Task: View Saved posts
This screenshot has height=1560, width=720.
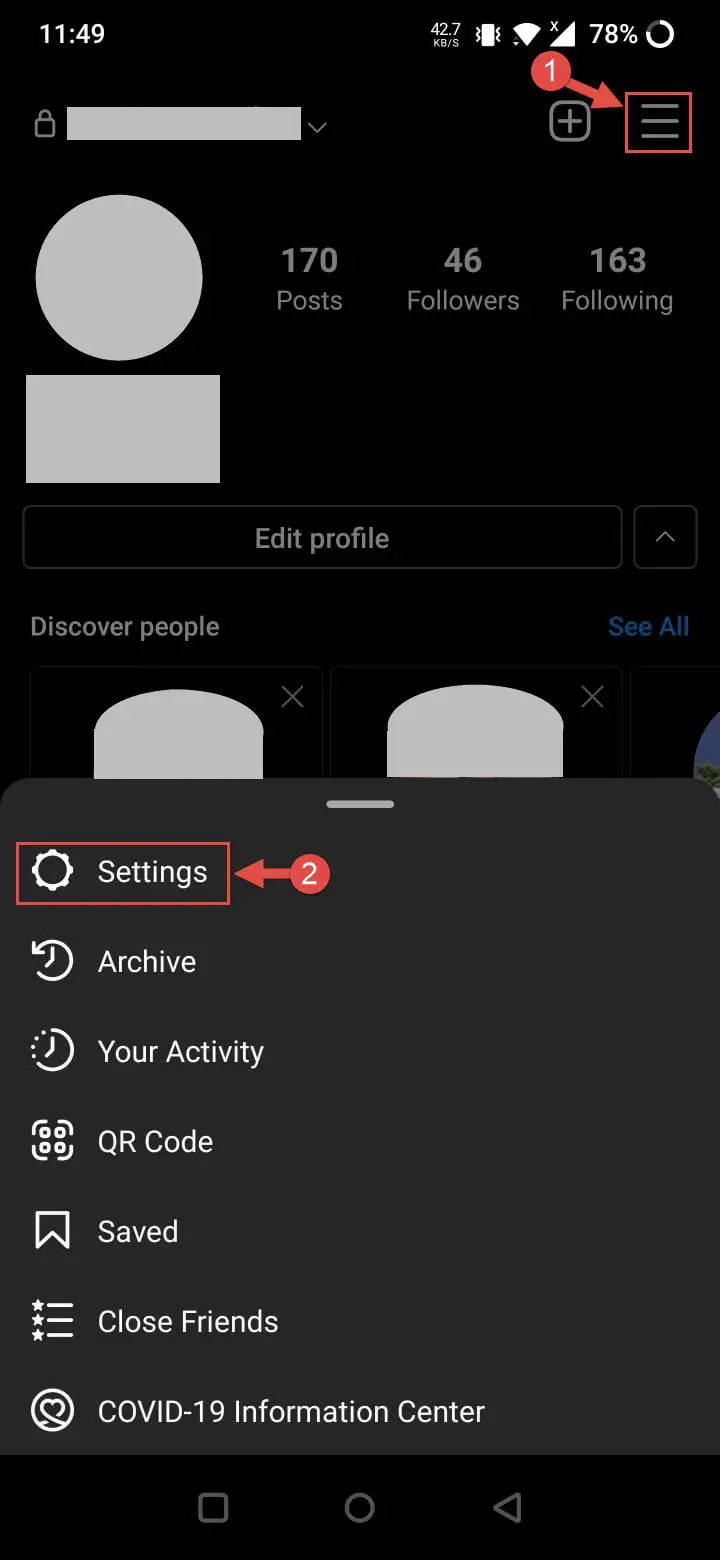Action: tap(360, 1232)
